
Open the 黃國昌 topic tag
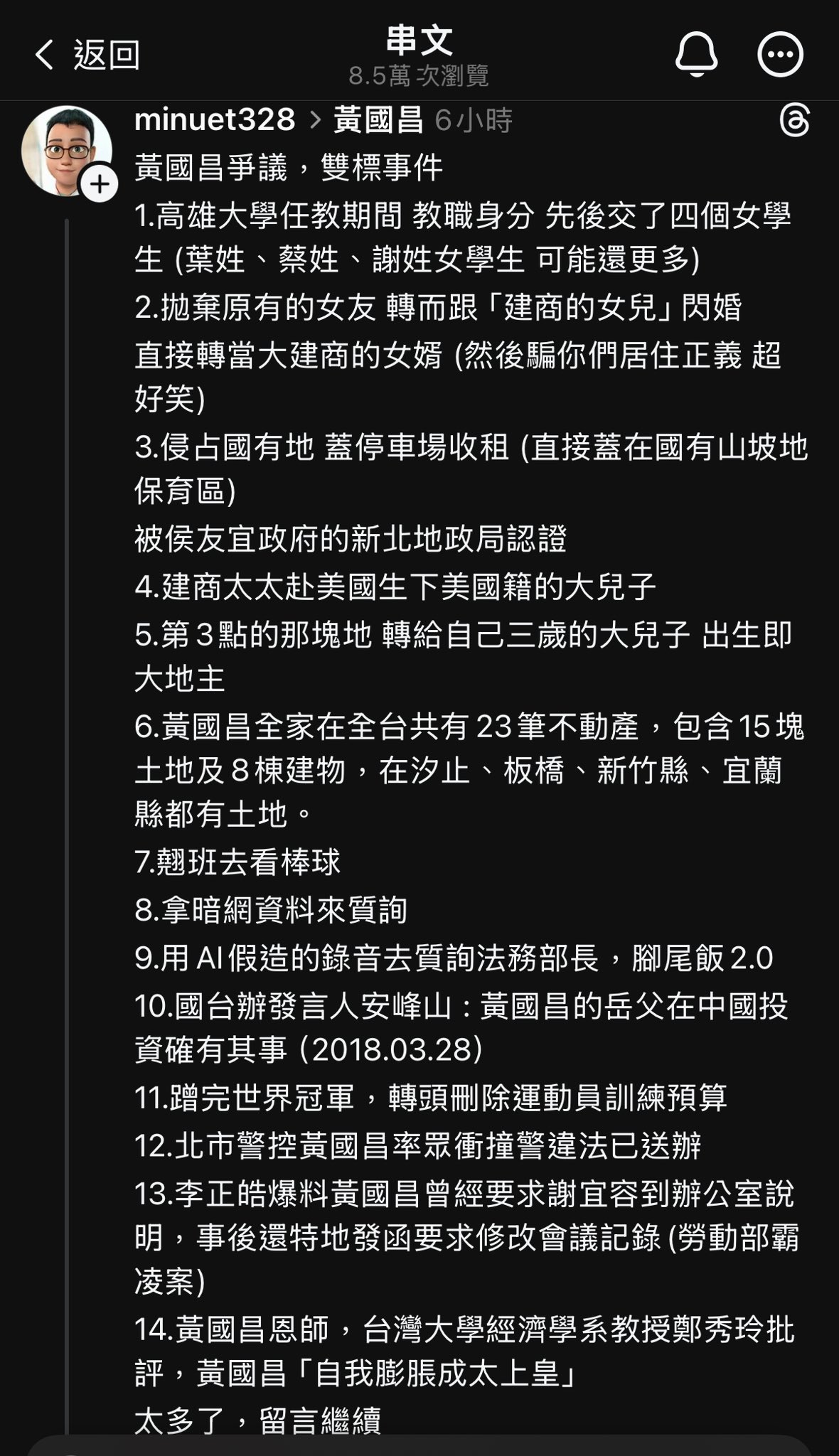coord(378,120)
